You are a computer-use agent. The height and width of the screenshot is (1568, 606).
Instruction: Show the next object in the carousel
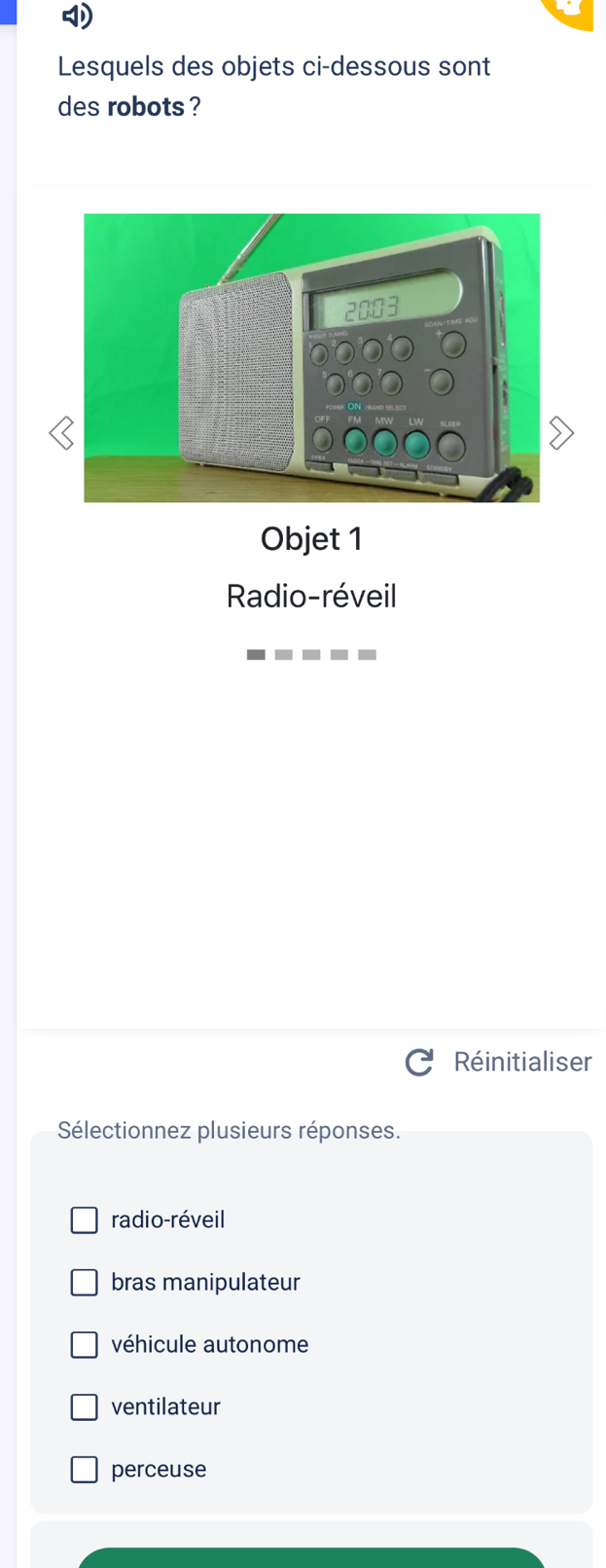[561, 433]
